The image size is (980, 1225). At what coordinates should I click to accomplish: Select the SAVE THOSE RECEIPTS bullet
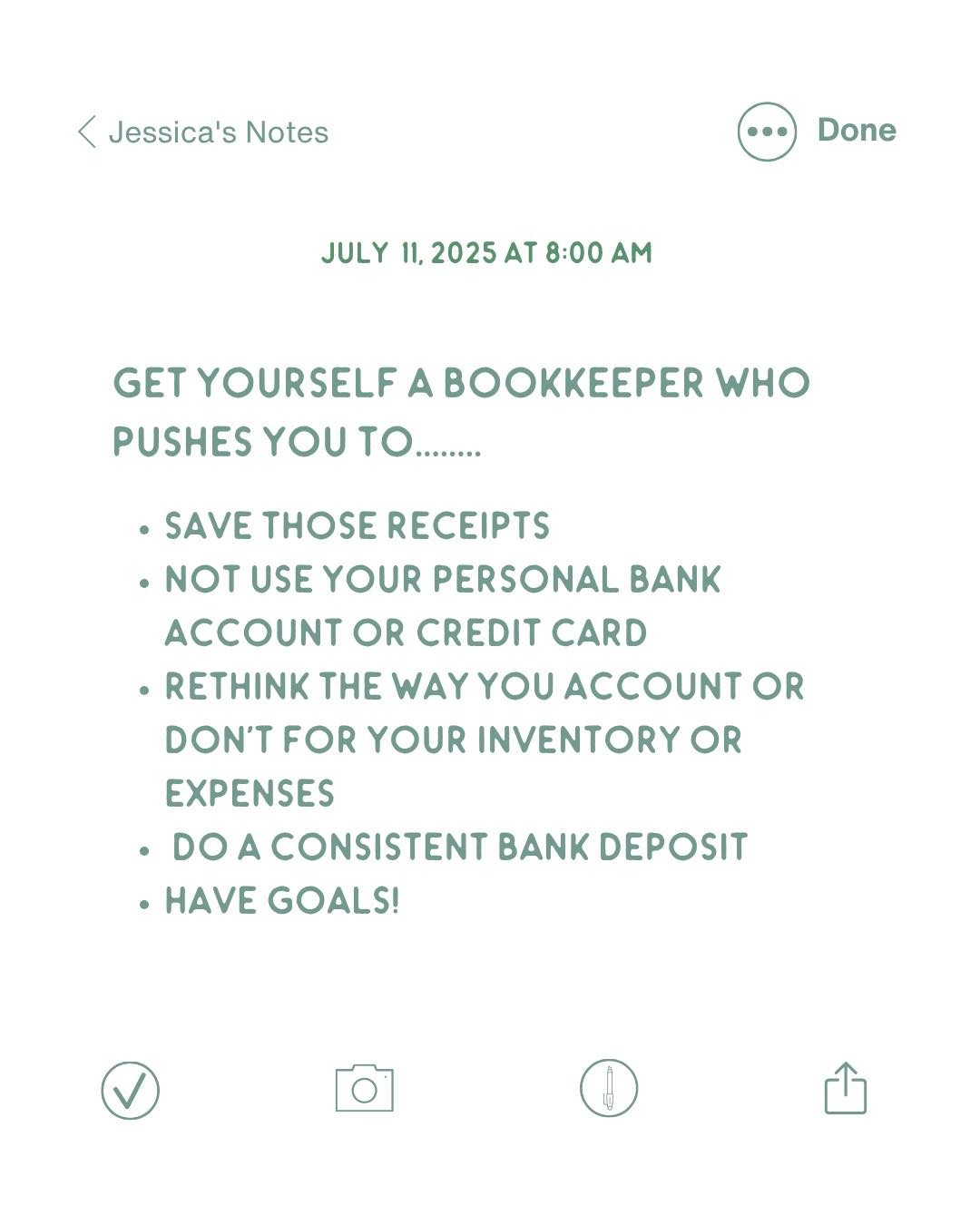tap(358, 524)
